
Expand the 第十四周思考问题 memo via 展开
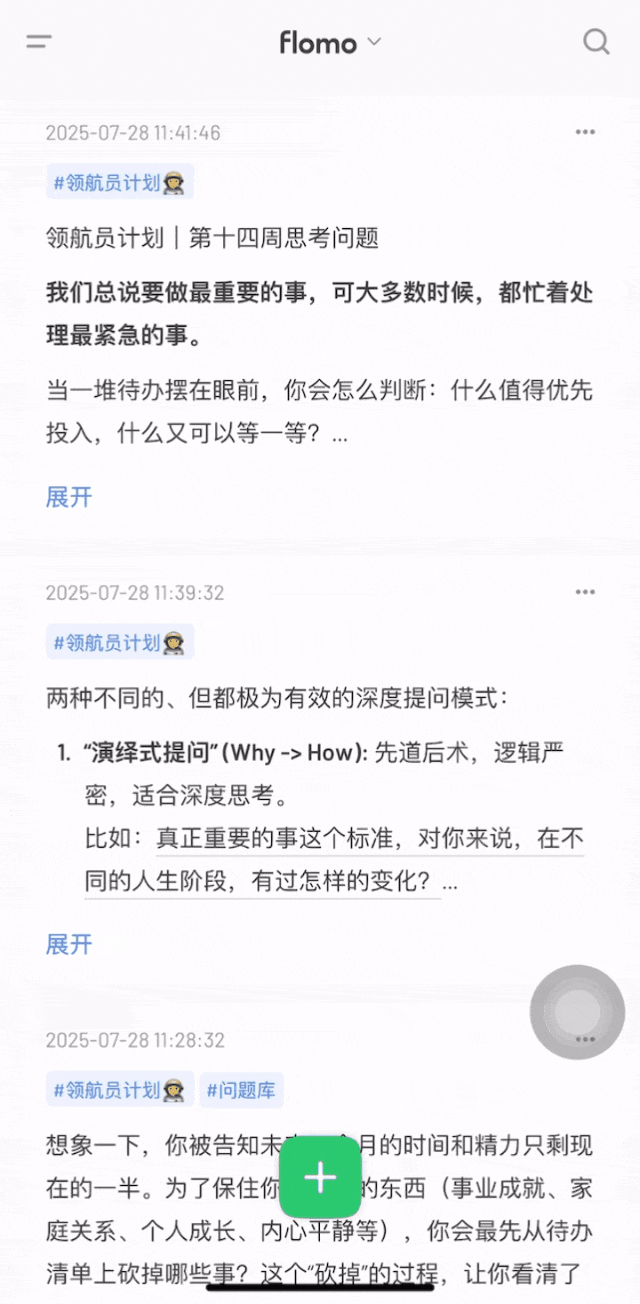[69, 497]
